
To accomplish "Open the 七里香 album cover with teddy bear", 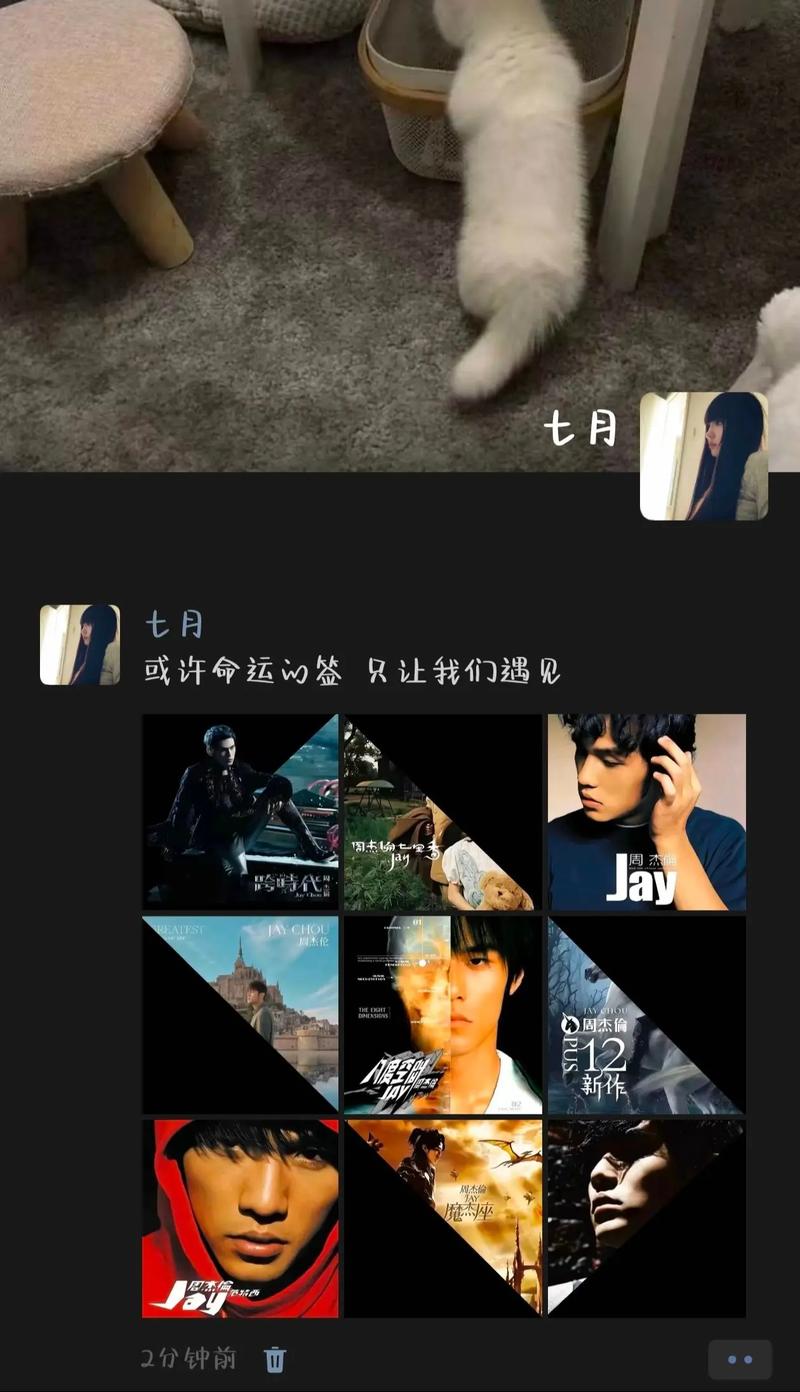I will pyautogui.click(x=443, y=811).
